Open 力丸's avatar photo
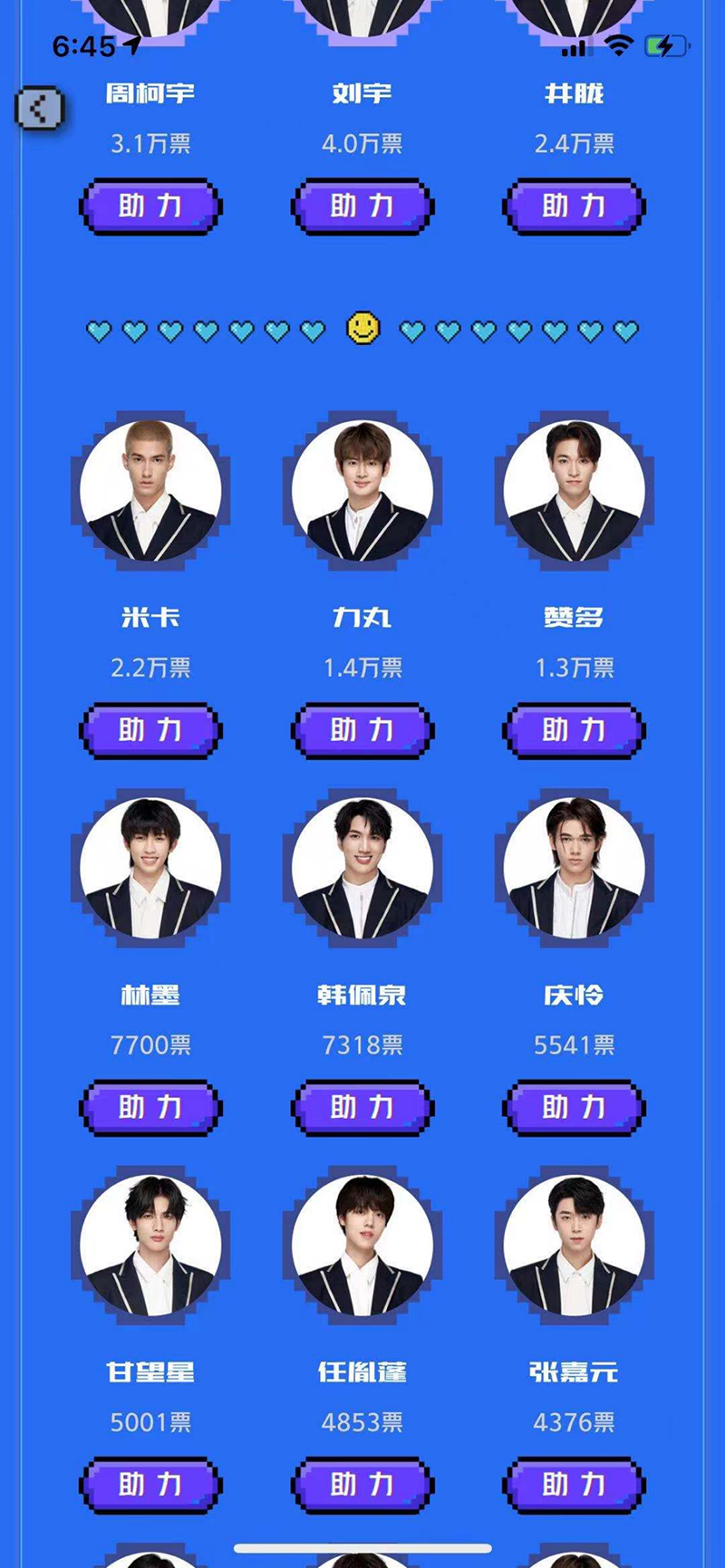This screenshot has width=725, height=1568. (362, 490)
